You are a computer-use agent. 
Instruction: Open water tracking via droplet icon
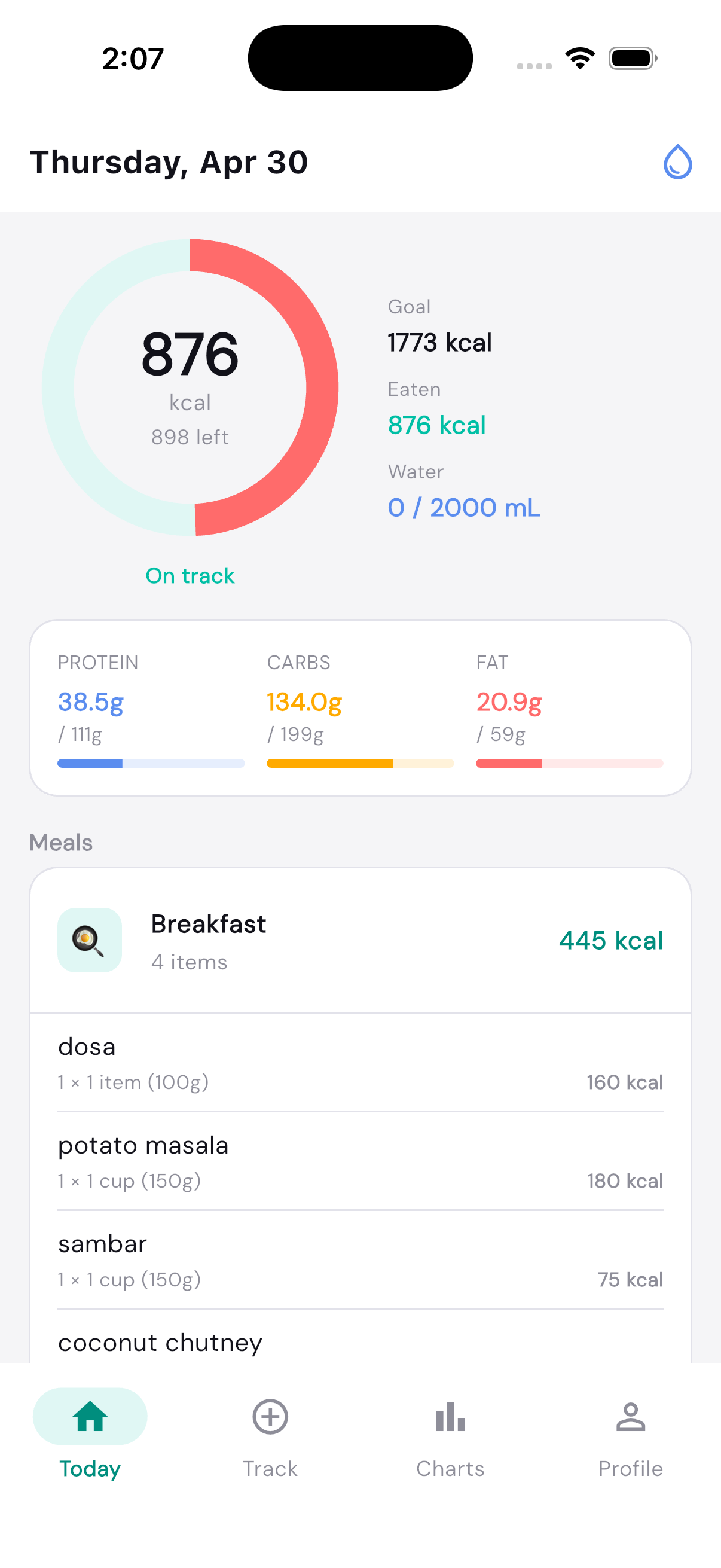click(677, 163)
